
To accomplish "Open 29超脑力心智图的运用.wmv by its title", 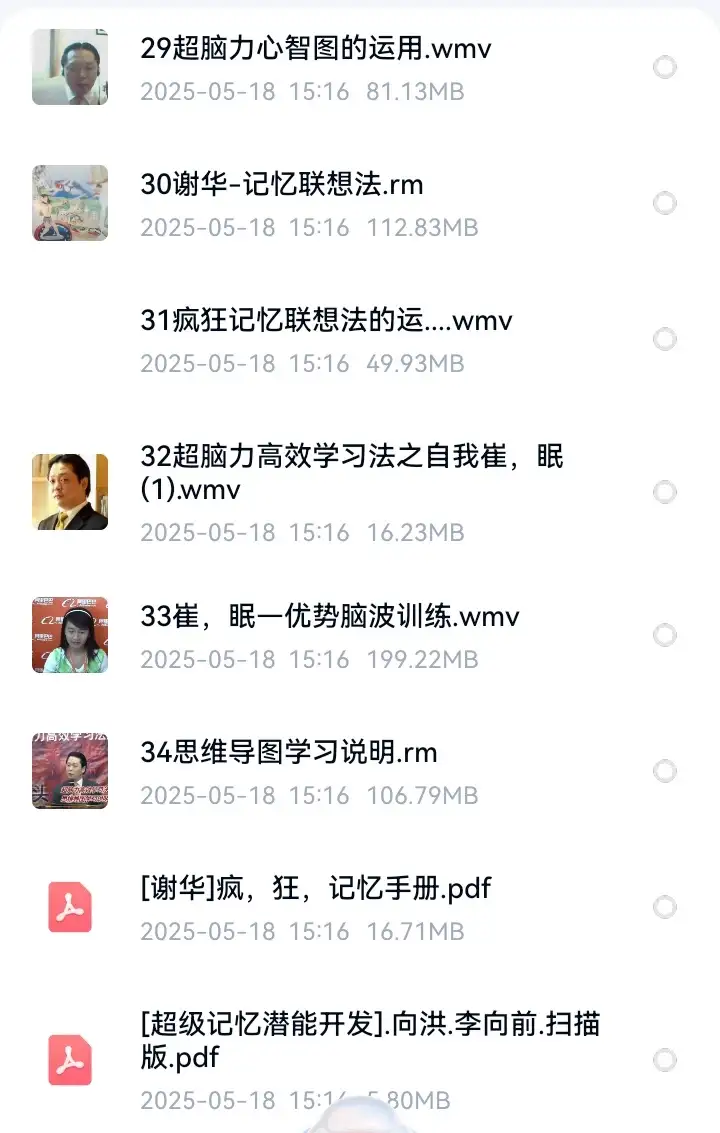I will point(313,49).
